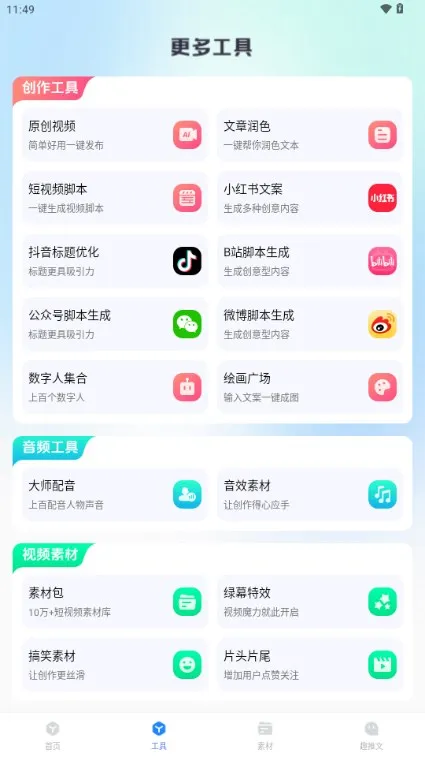Open 搞笑素材 funny materials
The width and height of the screenshot is (425, 757).
pos(115,665)
